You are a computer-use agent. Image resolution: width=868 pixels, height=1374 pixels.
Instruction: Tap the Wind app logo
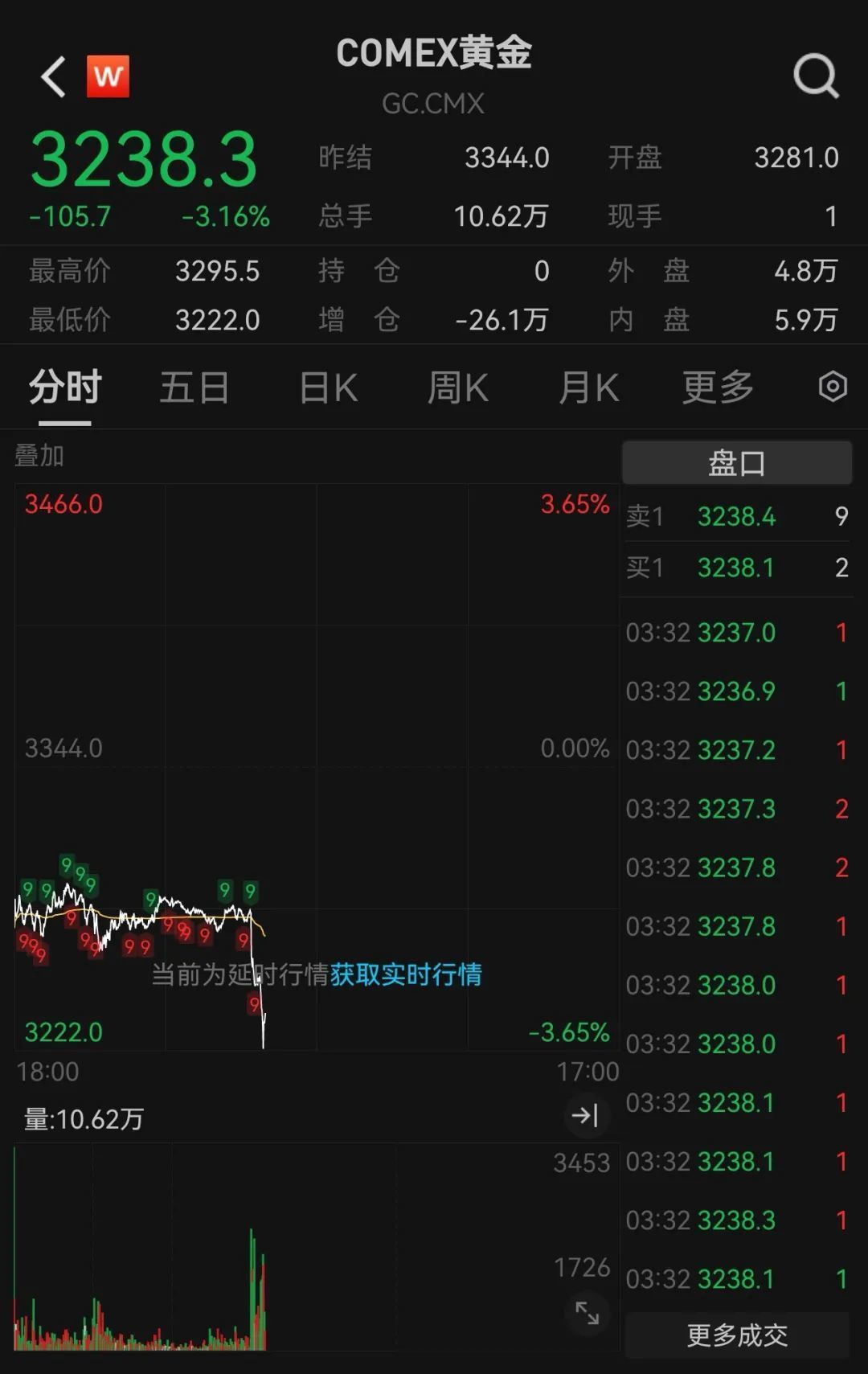(x=109, y=76)
